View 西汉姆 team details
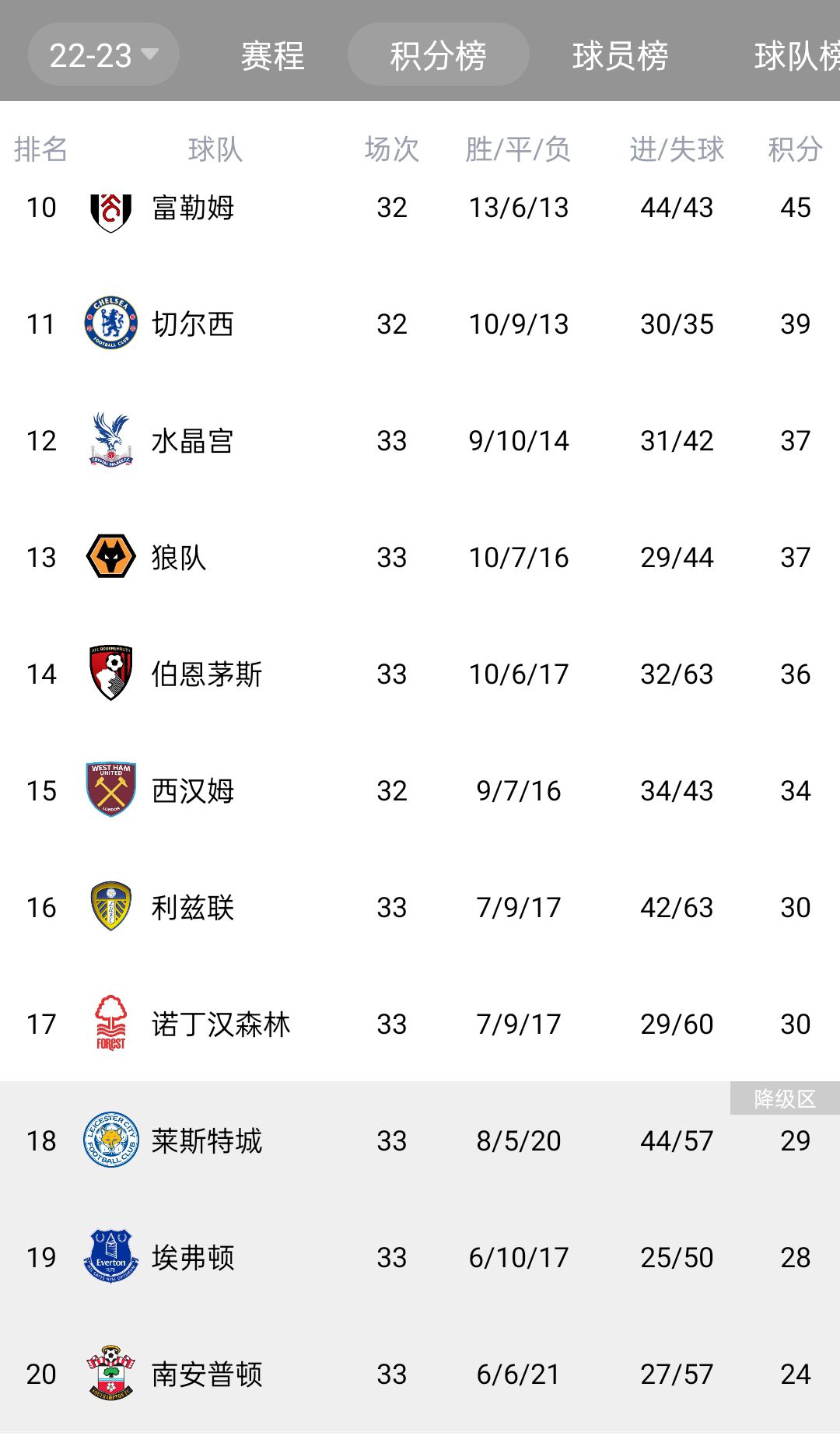The image size is (840, 1443). [420, 790]
